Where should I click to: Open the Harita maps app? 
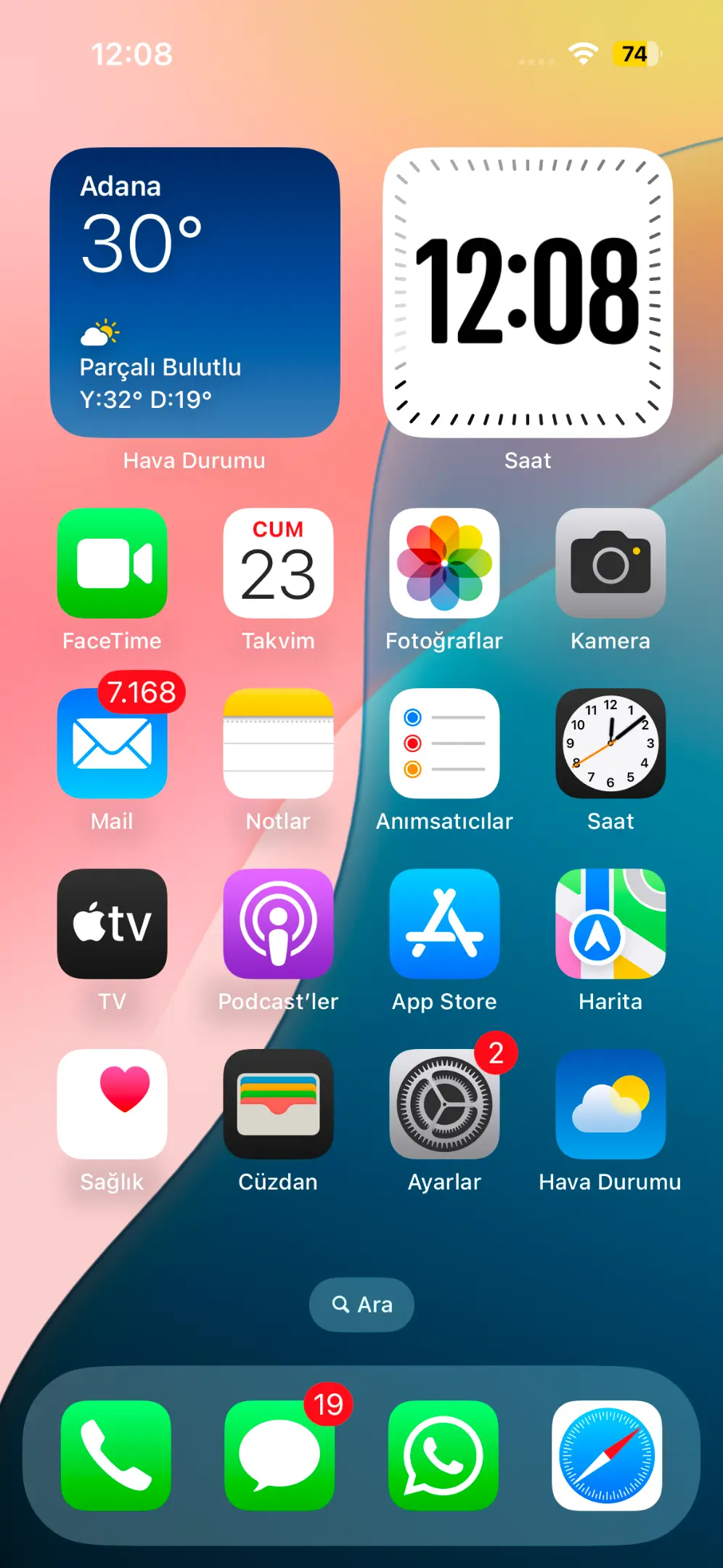(x=610, y=923)
